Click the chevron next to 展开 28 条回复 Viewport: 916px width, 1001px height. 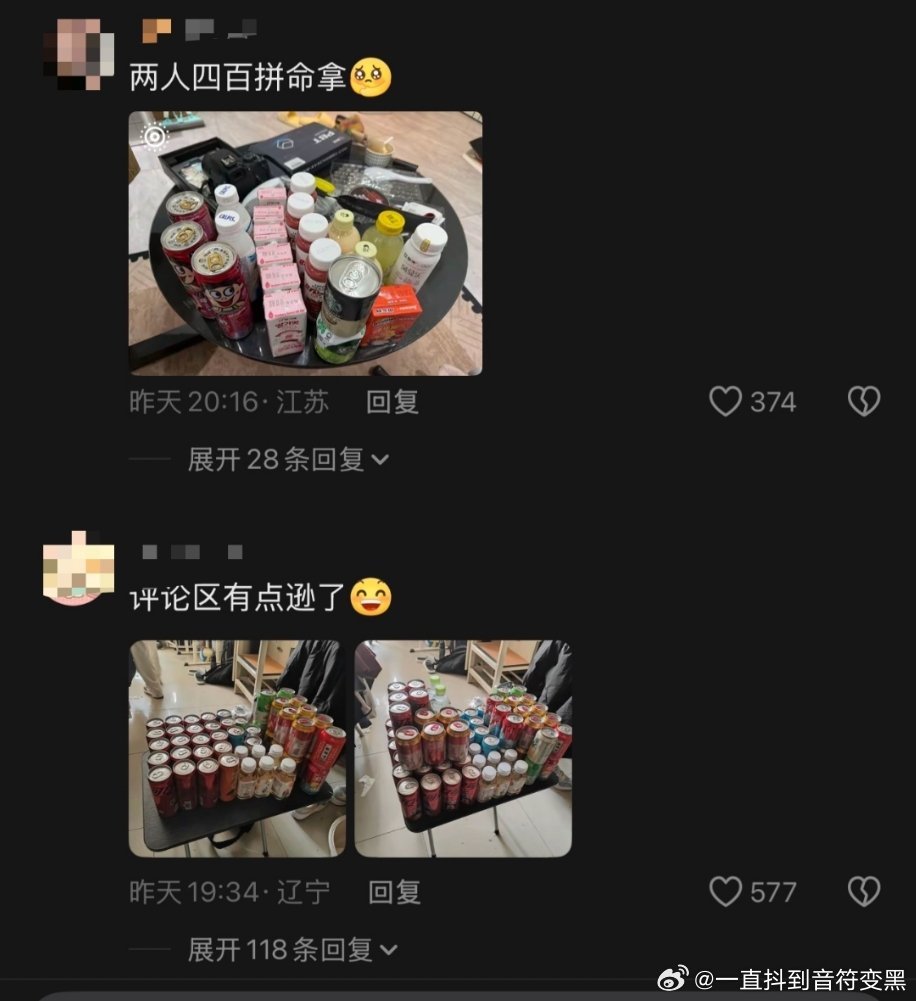[x=380, y=459]
